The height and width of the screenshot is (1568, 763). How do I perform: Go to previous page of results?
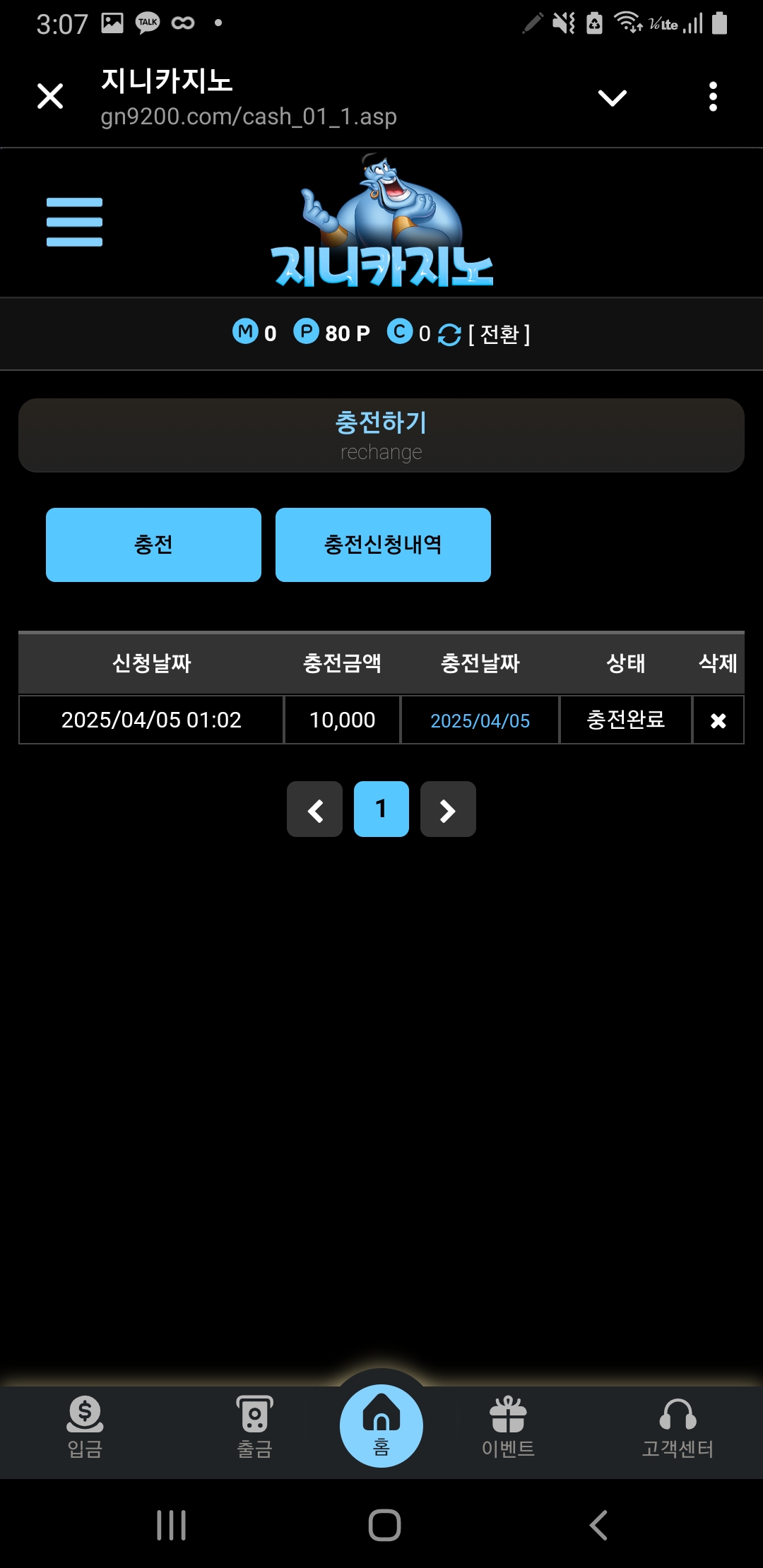315,809
